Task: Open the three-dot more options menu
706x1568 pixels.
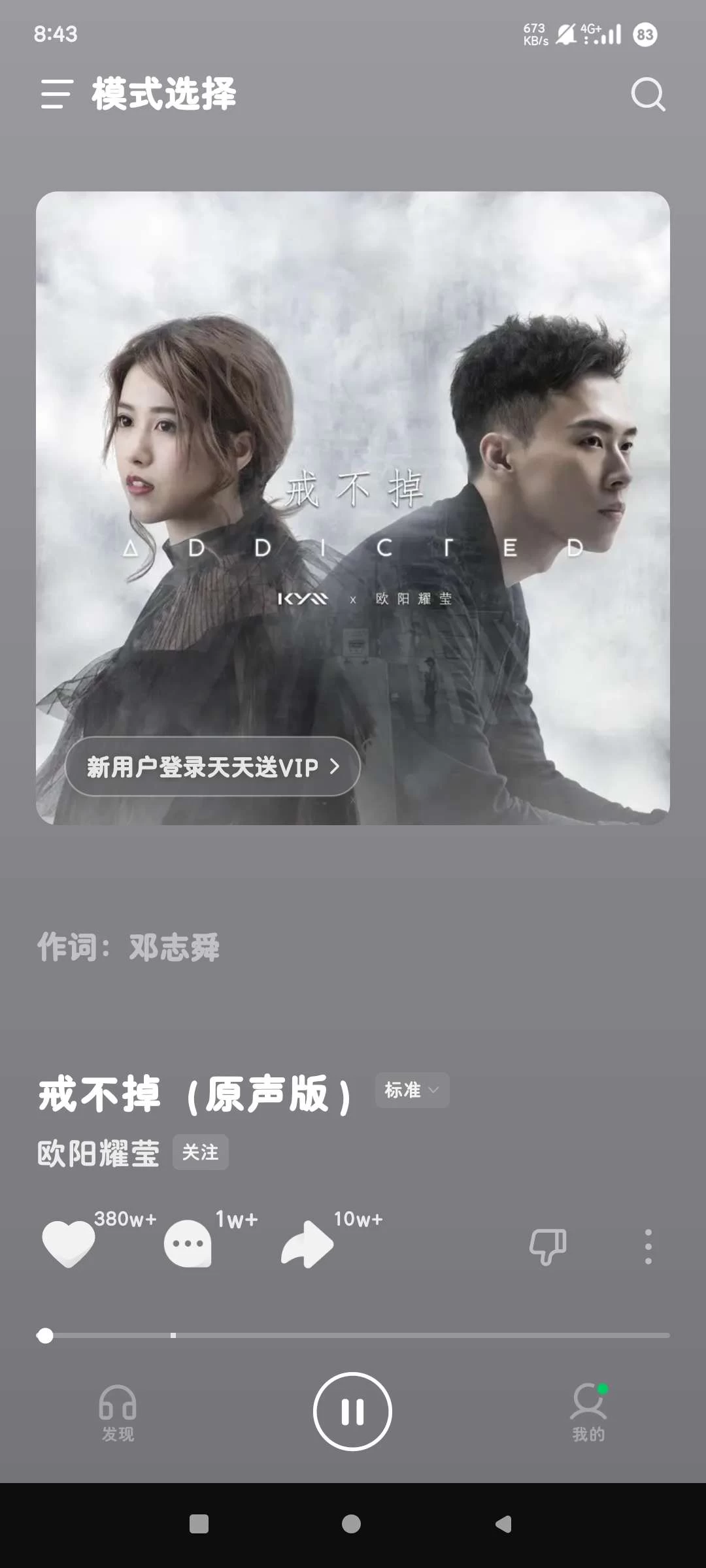Action: click(648, 1247)
